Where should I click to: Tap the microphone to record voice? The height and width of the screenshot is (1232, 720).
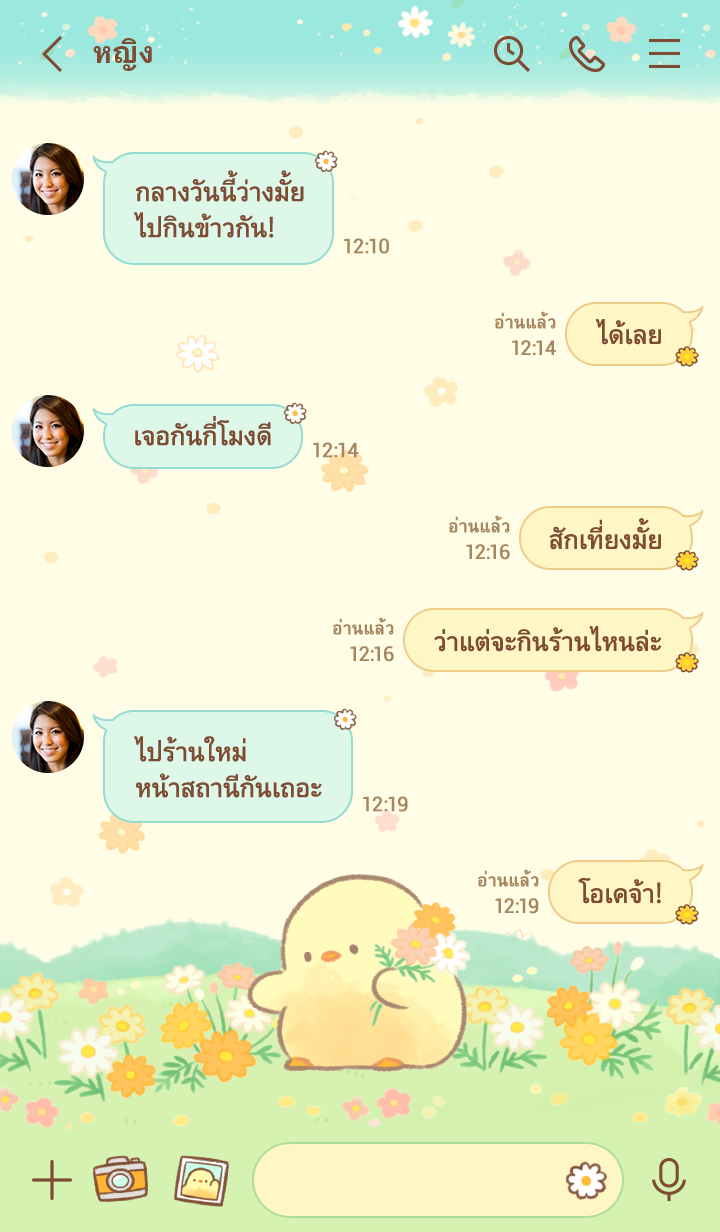pyautogui.click(x=668, y=1180)
